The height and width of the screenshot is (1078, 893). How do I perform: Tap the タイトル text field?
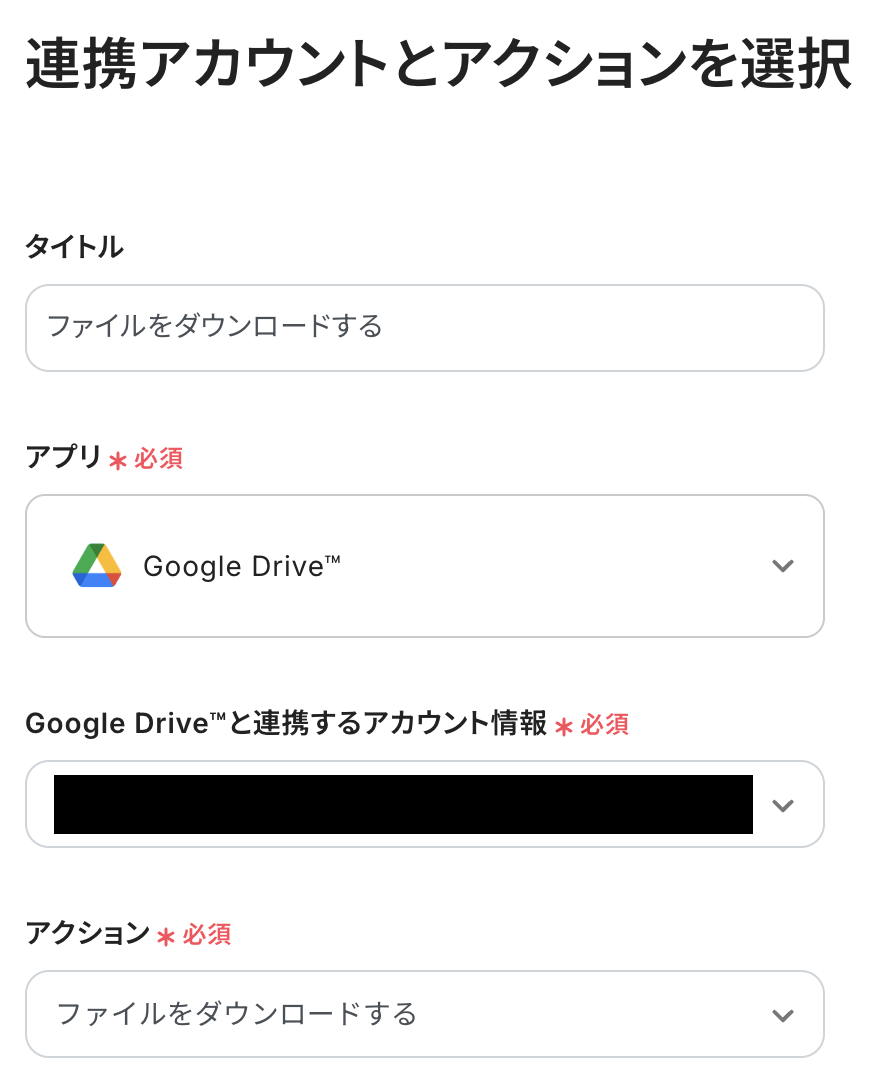[424, 328]
